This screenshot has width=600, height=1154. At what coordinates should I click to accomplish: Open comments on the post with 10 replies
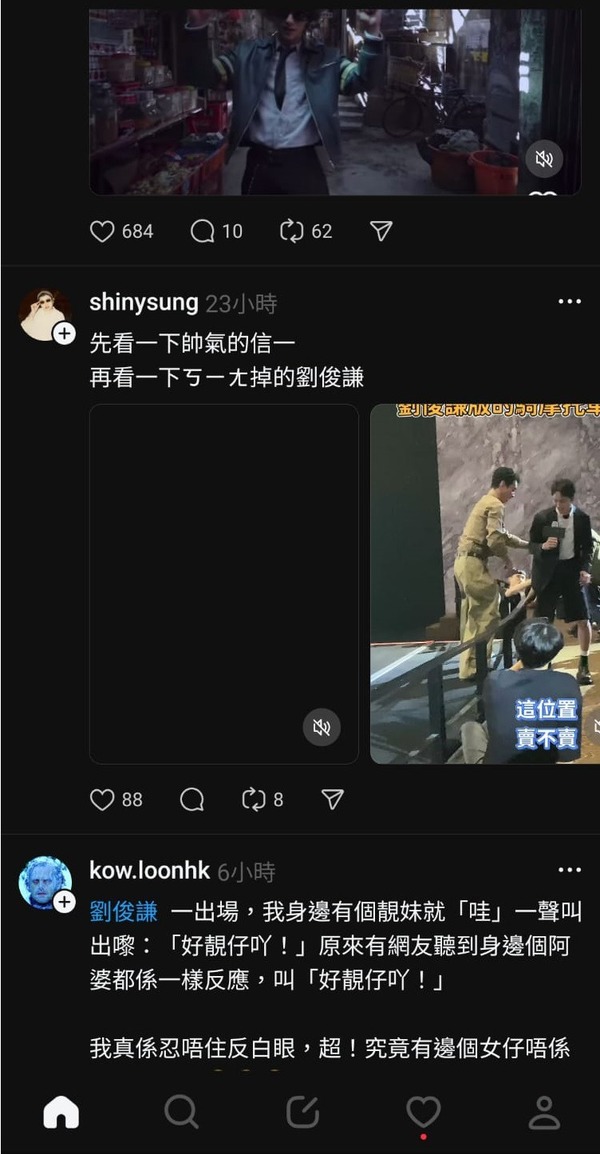tap(203, 231)
